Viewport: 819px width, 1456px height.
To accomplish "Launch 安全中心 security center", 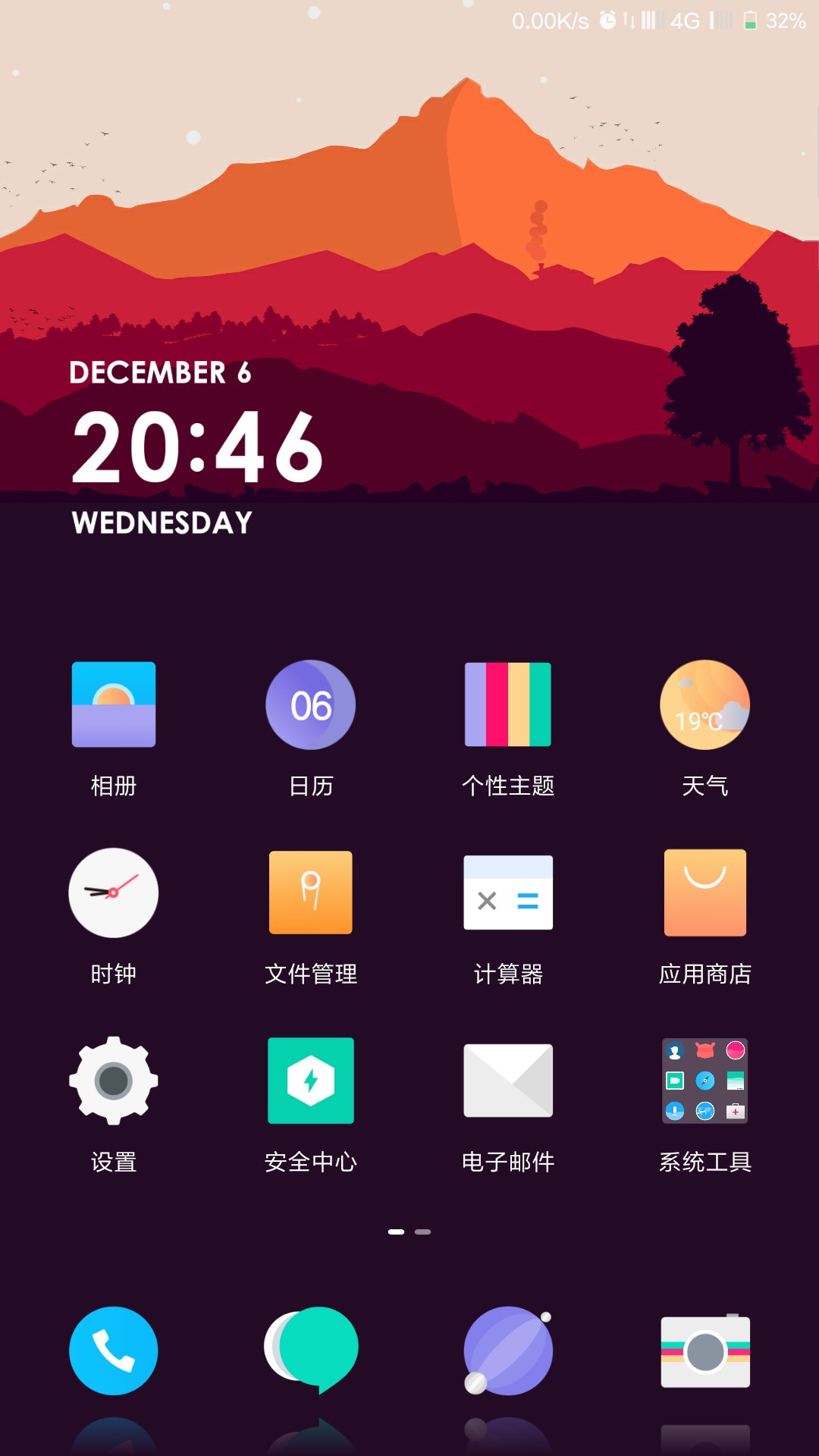I will tap(311, 1081).
